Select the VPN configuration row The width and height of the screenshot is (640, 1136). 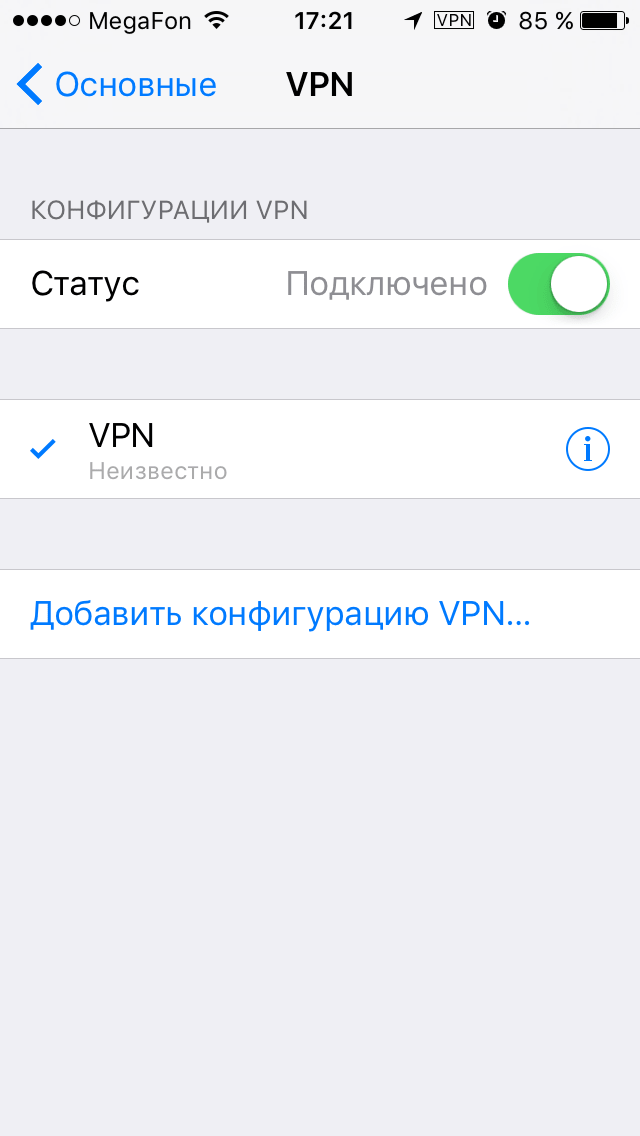(x=320, y=449)
